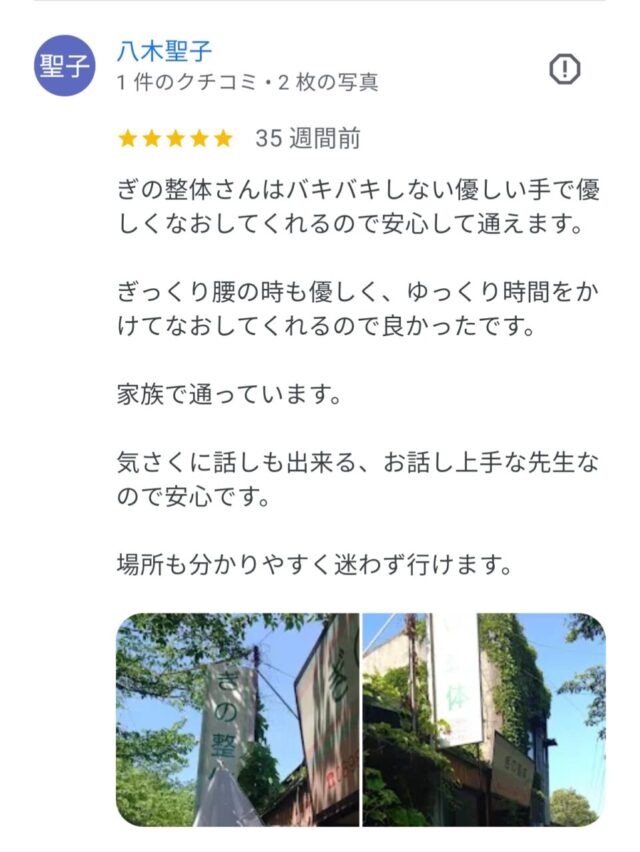The height and width of the screenshot is (852, 640).
Task: Open the 聖子 profile avatar
Action: pyautogui.click(x=64, y=65)
